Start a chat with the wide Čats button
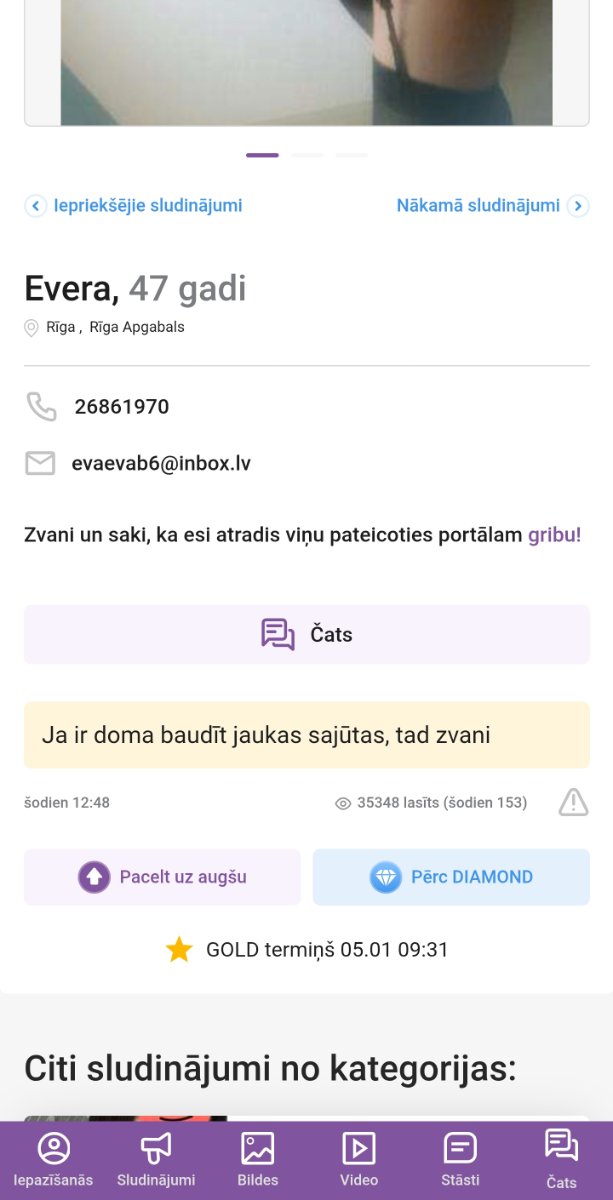 pos(307,634)
